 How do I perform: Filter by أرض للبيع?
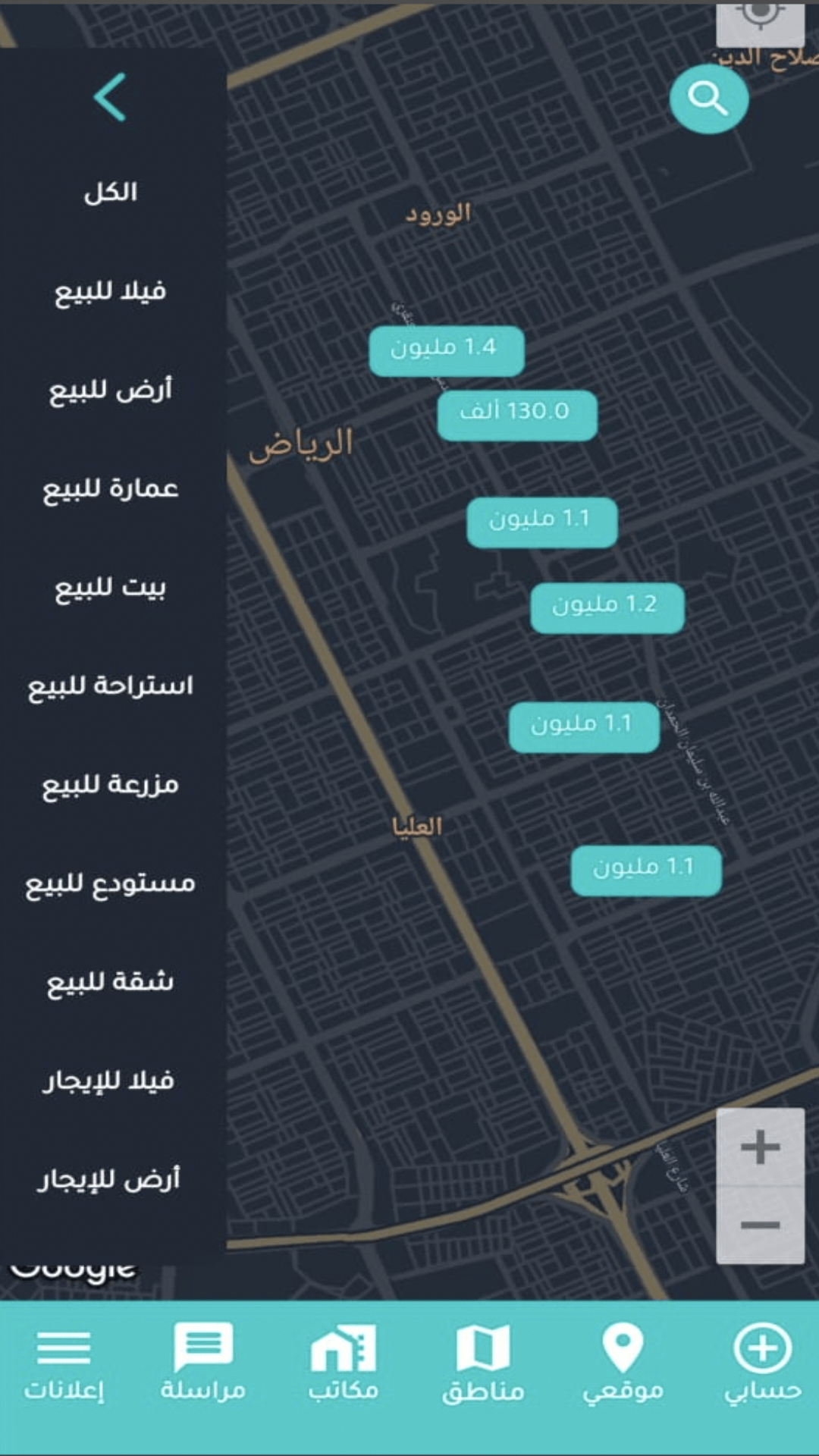click(x=111, y=390)
